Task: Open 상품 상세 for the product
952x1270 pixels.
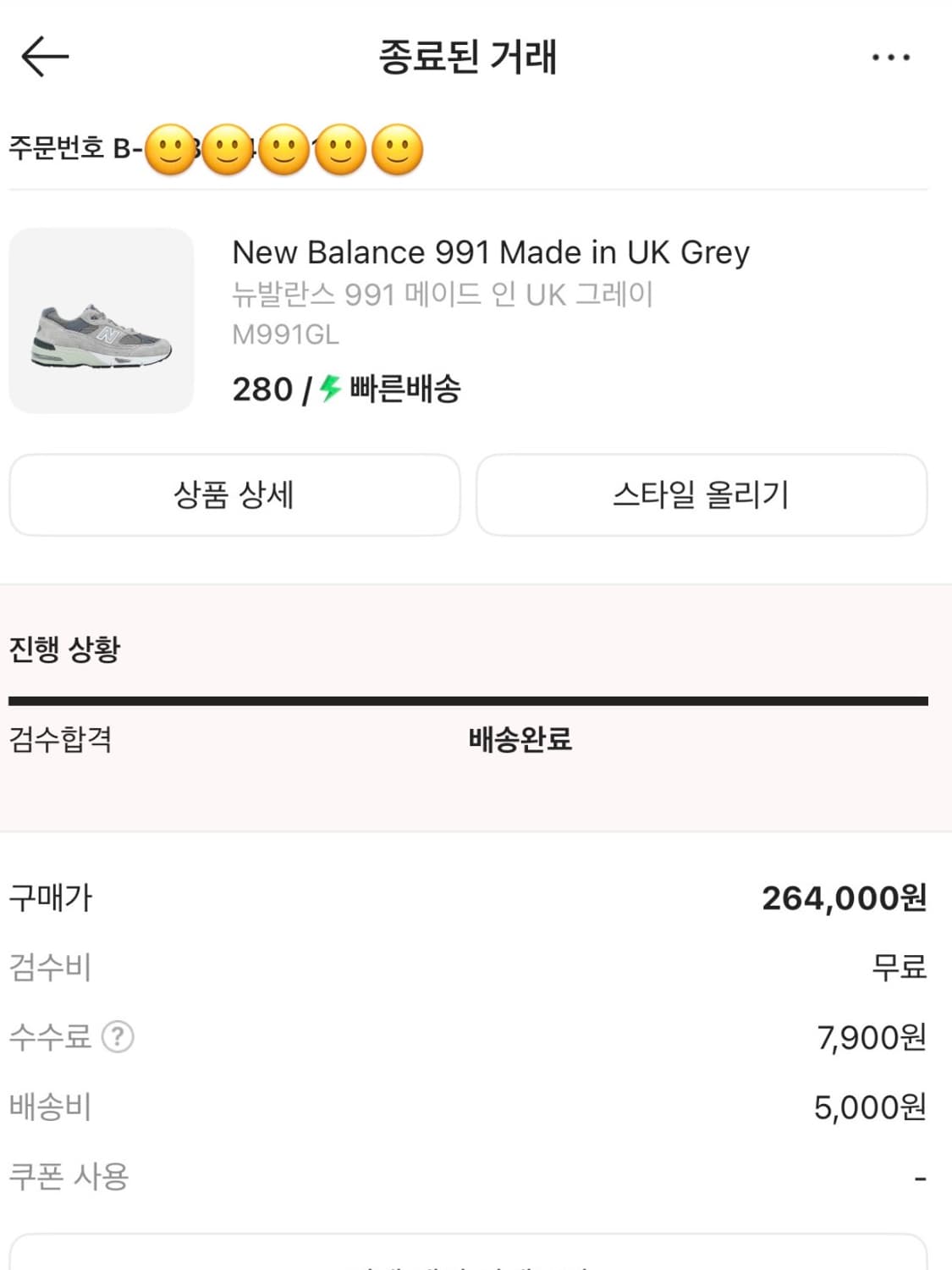Action: pyautogui.click(x=234, y=496)
